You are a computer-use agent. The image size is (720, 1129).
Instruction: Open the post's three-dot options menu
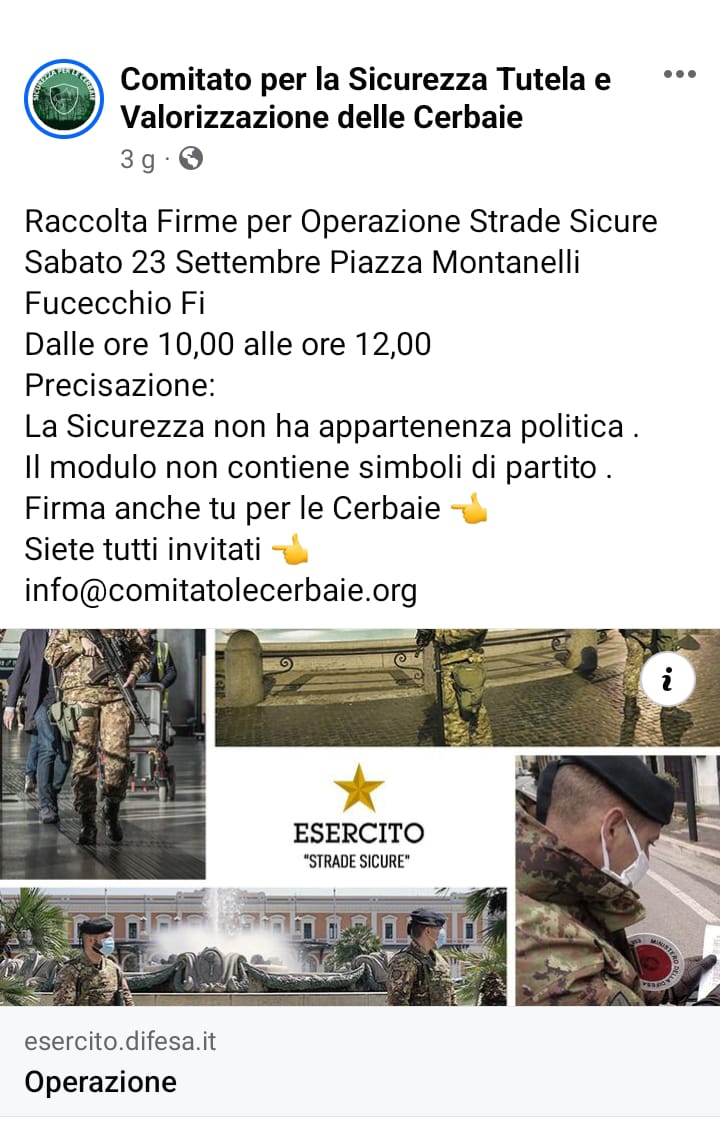tap(679, 75)
